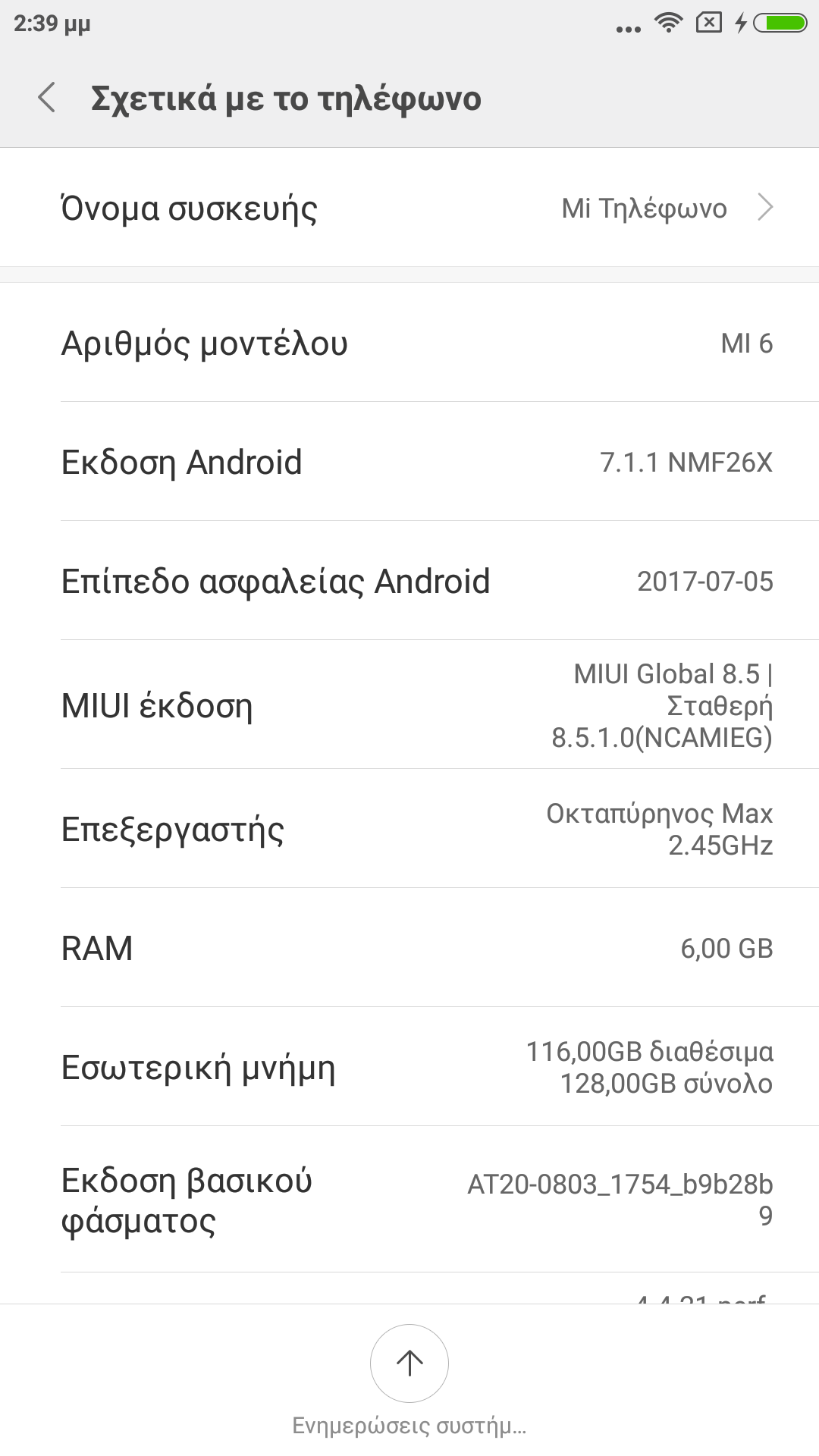
Task: Open the Όνομα συσκευής setting
Action: point(409,208)
